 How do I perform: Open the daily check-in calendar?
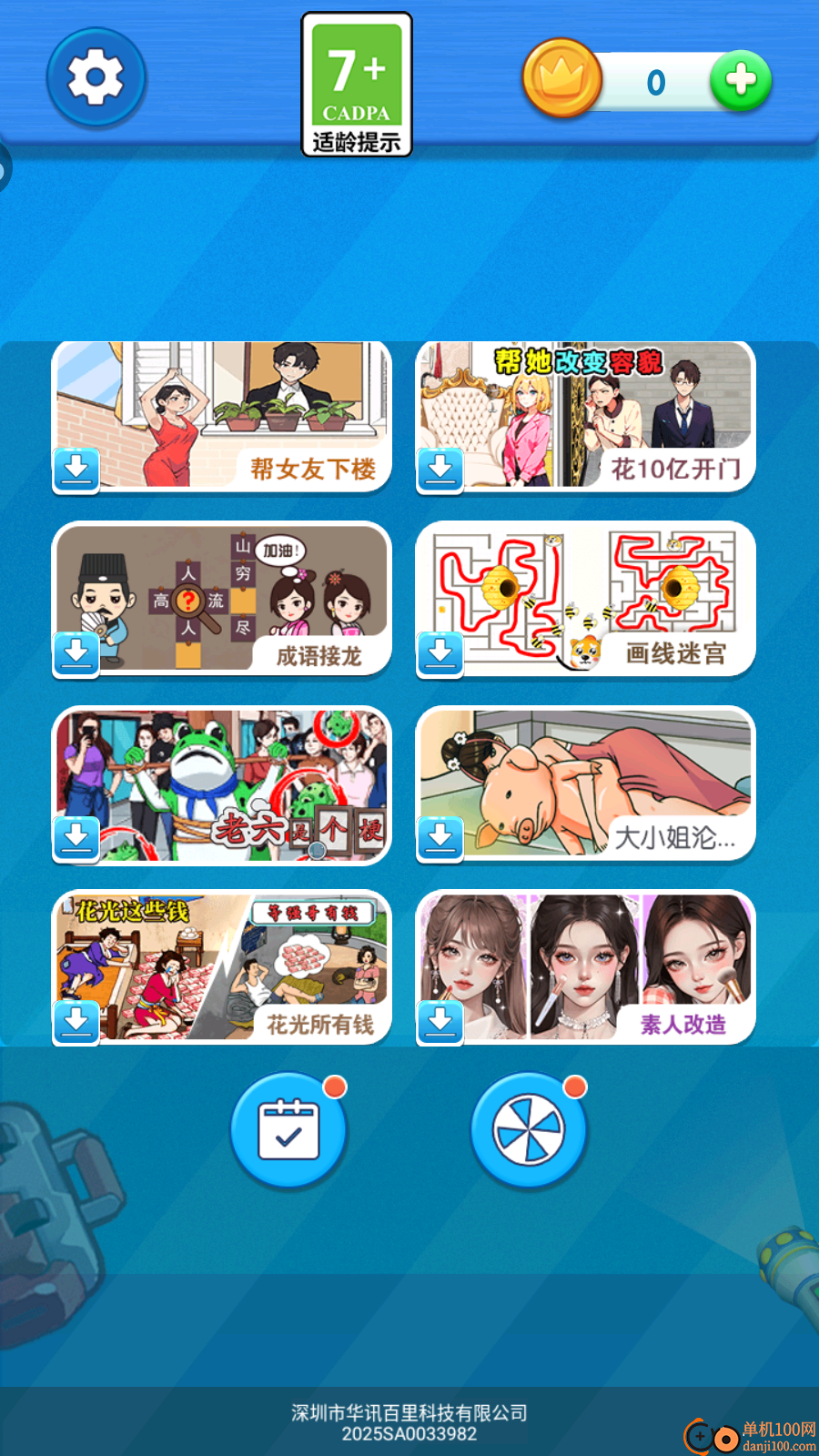click(288, 1130)
